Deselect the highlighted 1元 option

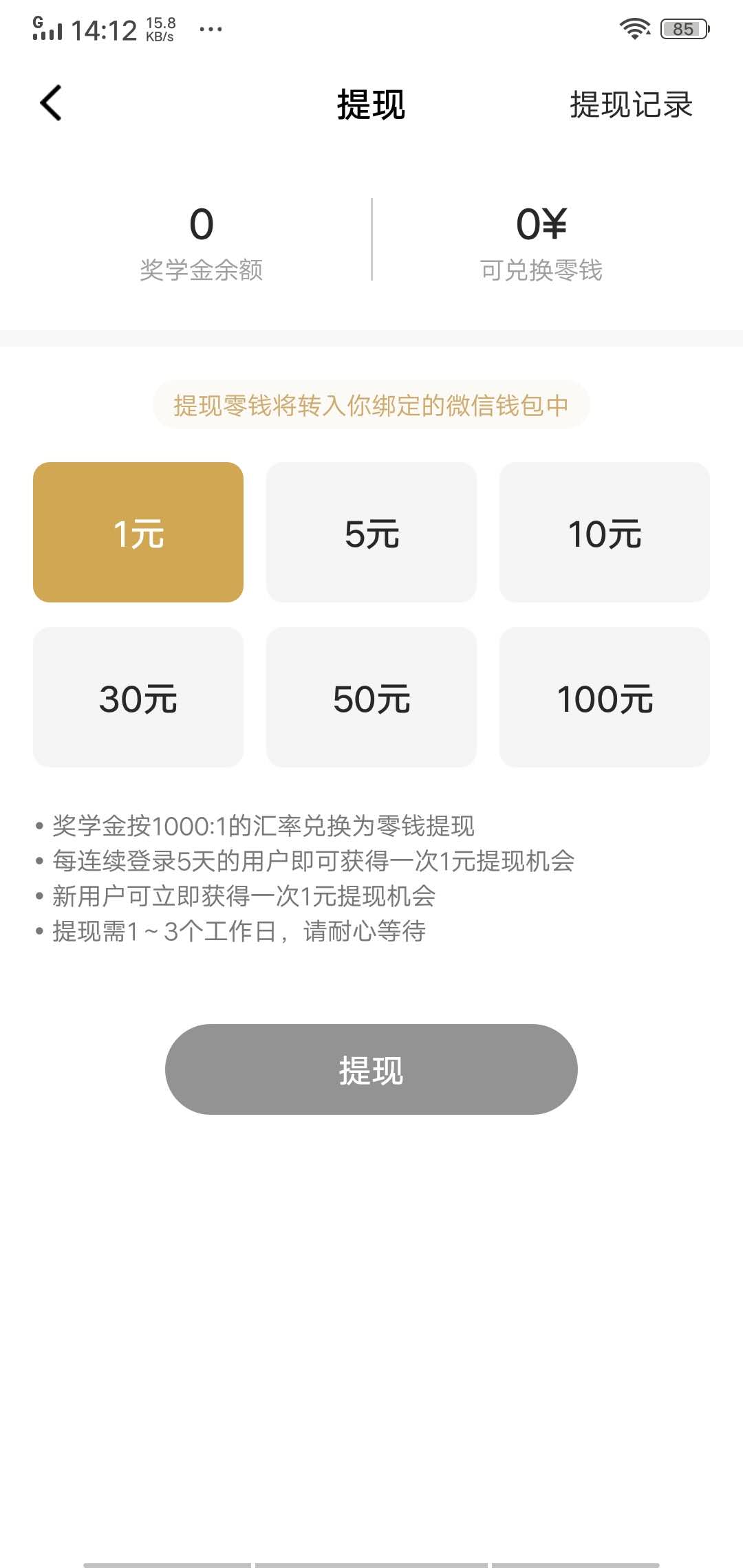coord(138,533)
